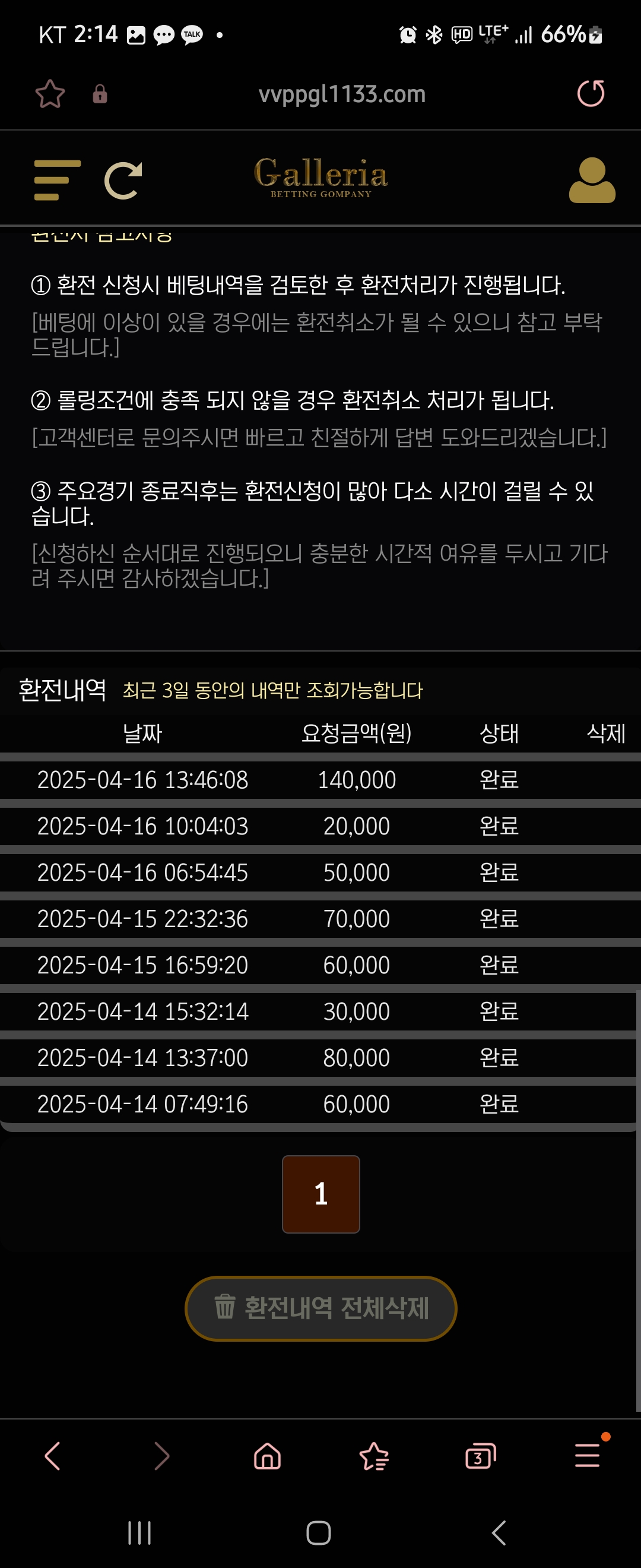Screen dimensions: 641x1568
Task: Open recent apps from the navigation bar
Action: 139,1532
